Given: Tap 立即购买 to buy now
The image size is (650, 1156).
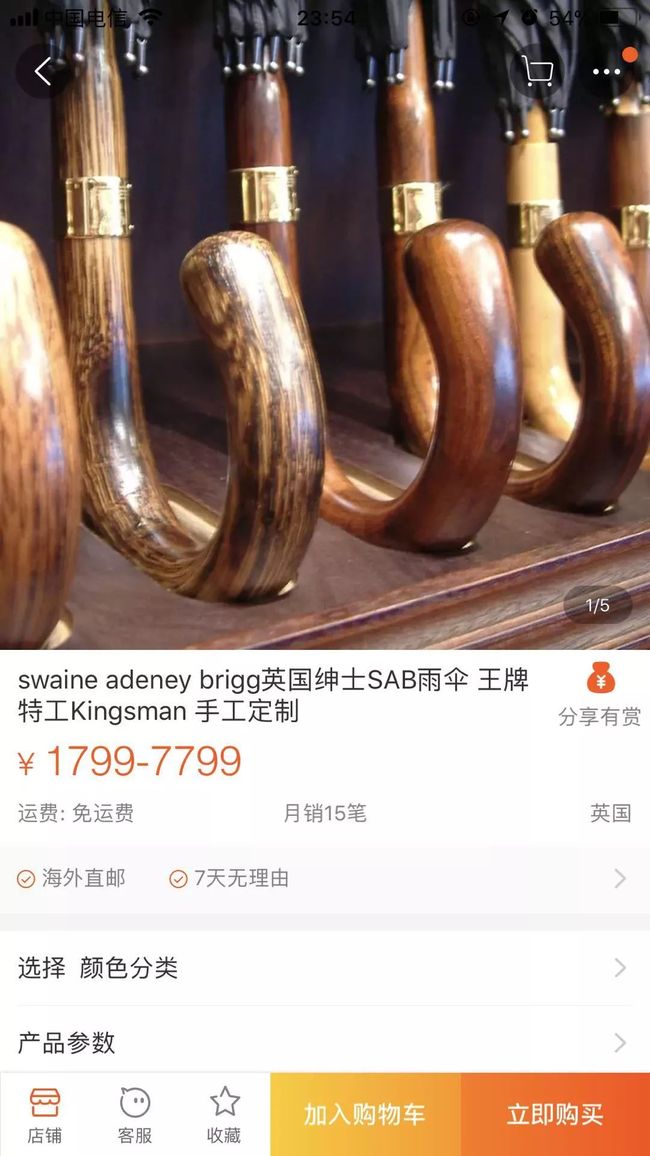Looking at the screenshot, I should (x=556, y=1115).
